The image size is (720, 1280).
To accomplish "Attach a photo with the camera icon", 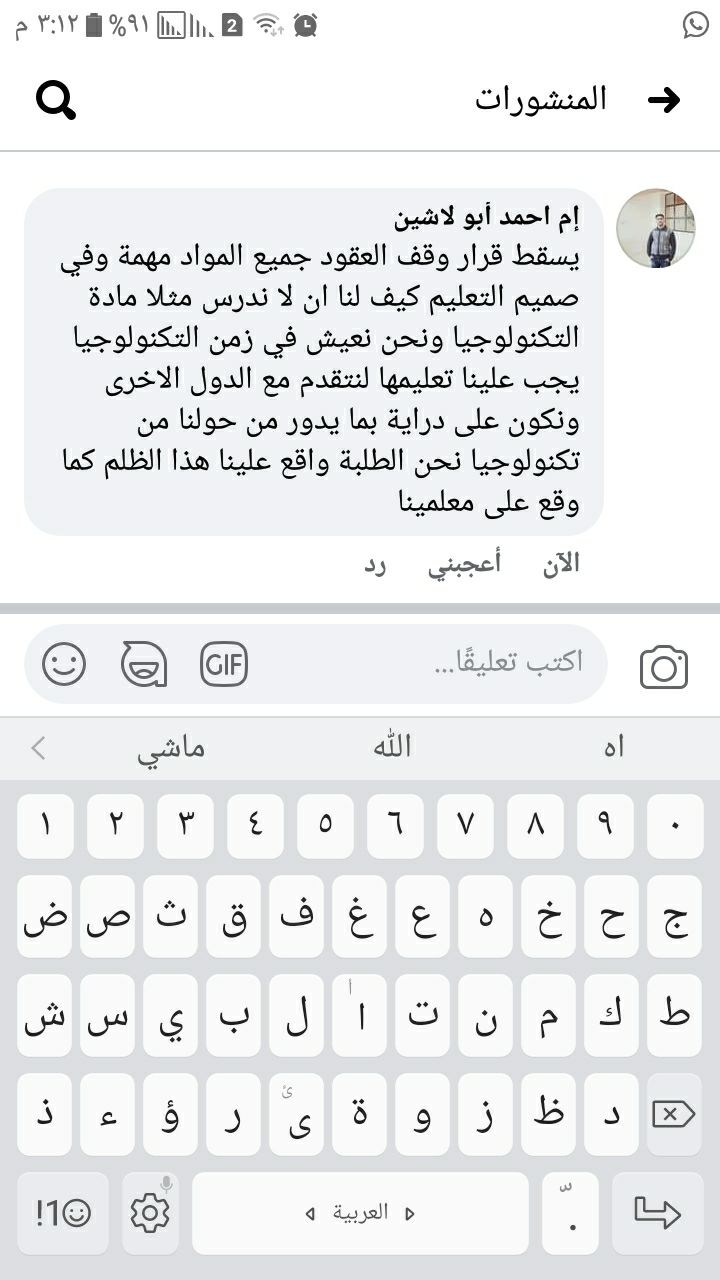I will click(x=664, y=667).
